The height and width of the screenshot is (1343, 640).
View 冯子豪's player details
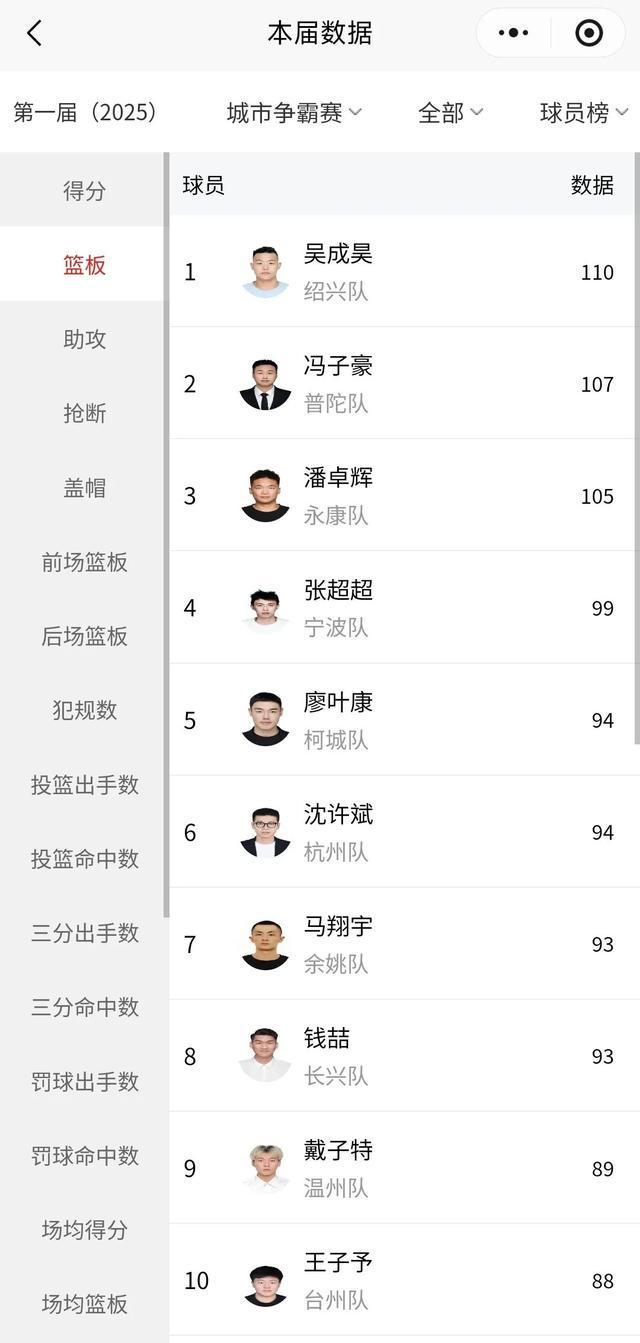click(400, 383)
